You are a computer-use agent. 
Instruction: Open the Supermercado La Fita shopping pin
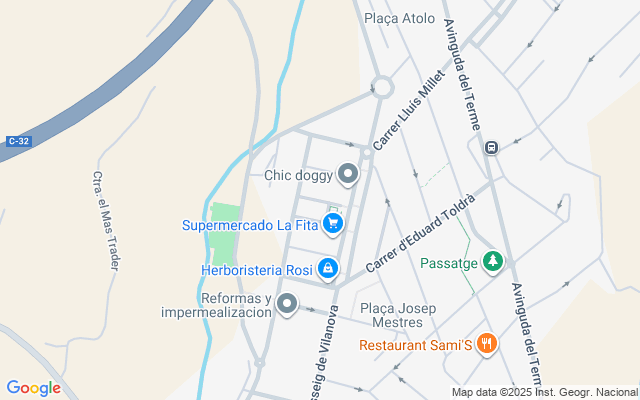point(334,224)
